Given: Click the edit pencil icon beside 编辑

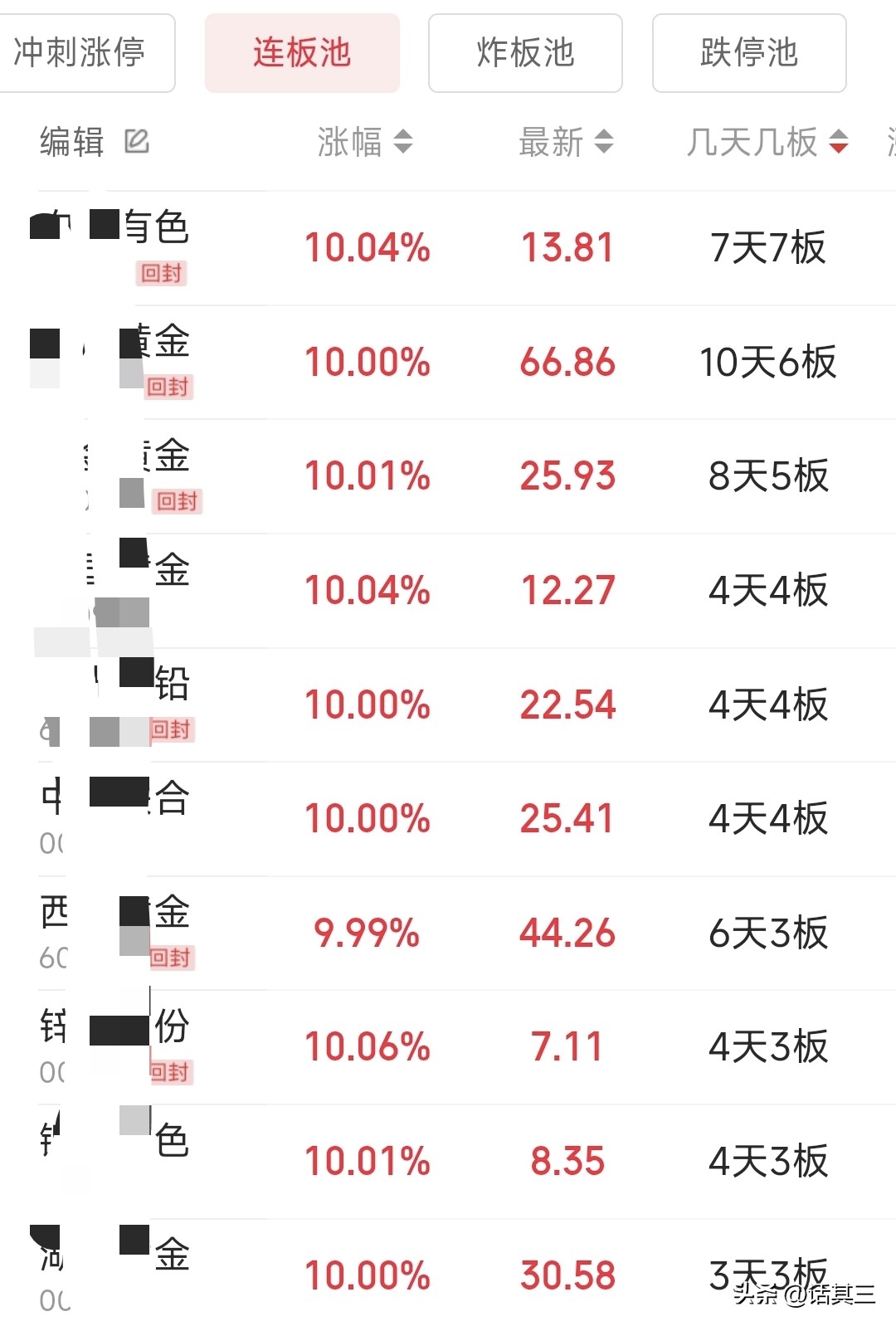Looking at the screenshot, I should click(138, 141).
